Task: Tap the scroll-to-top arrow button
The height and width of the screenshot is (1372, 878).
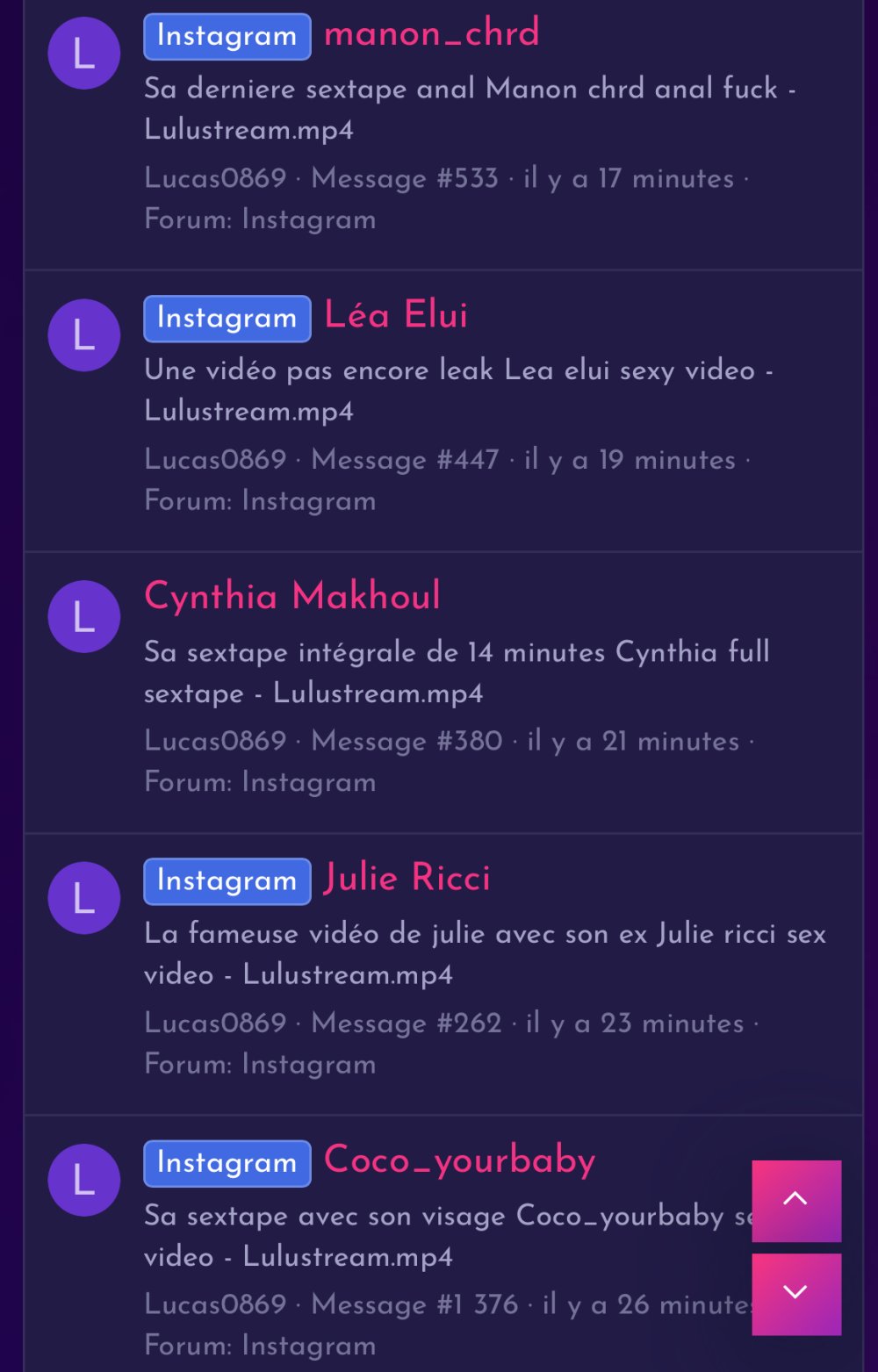Action: [x=795, y=1200]
